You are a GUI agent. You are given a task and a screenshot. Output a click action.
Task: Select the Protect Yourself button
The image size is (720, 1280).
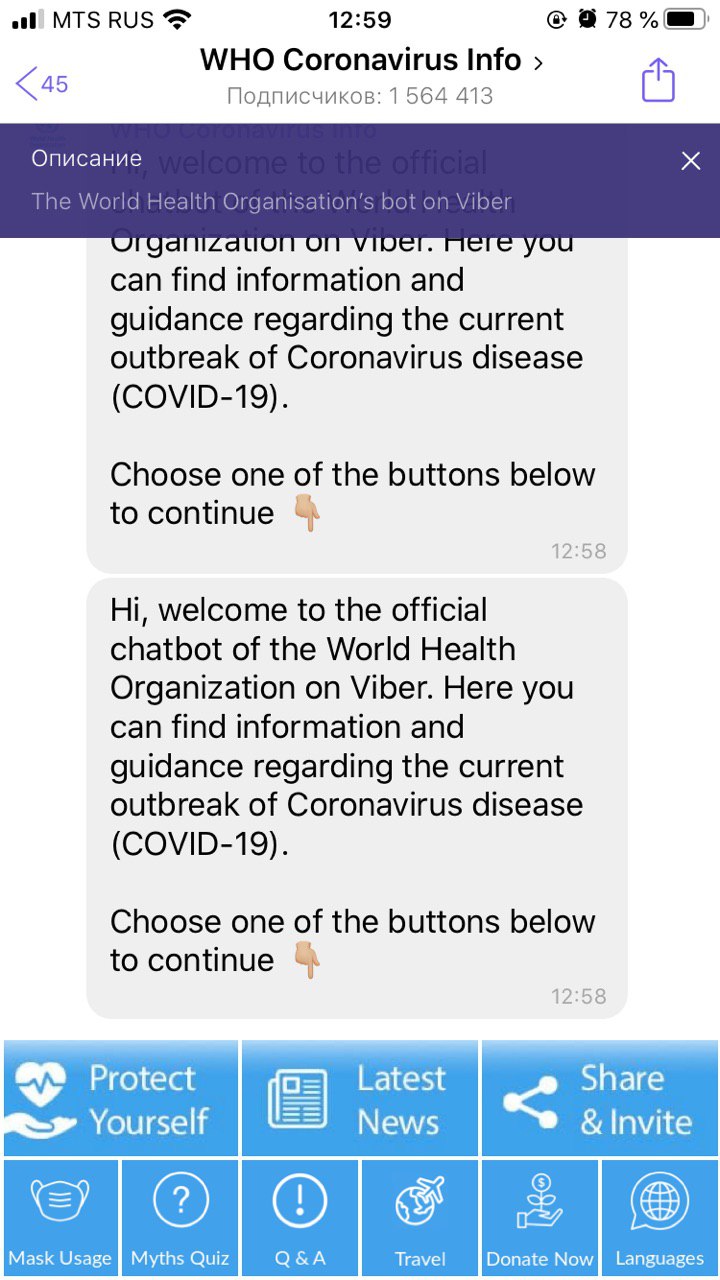[121, 1098]
